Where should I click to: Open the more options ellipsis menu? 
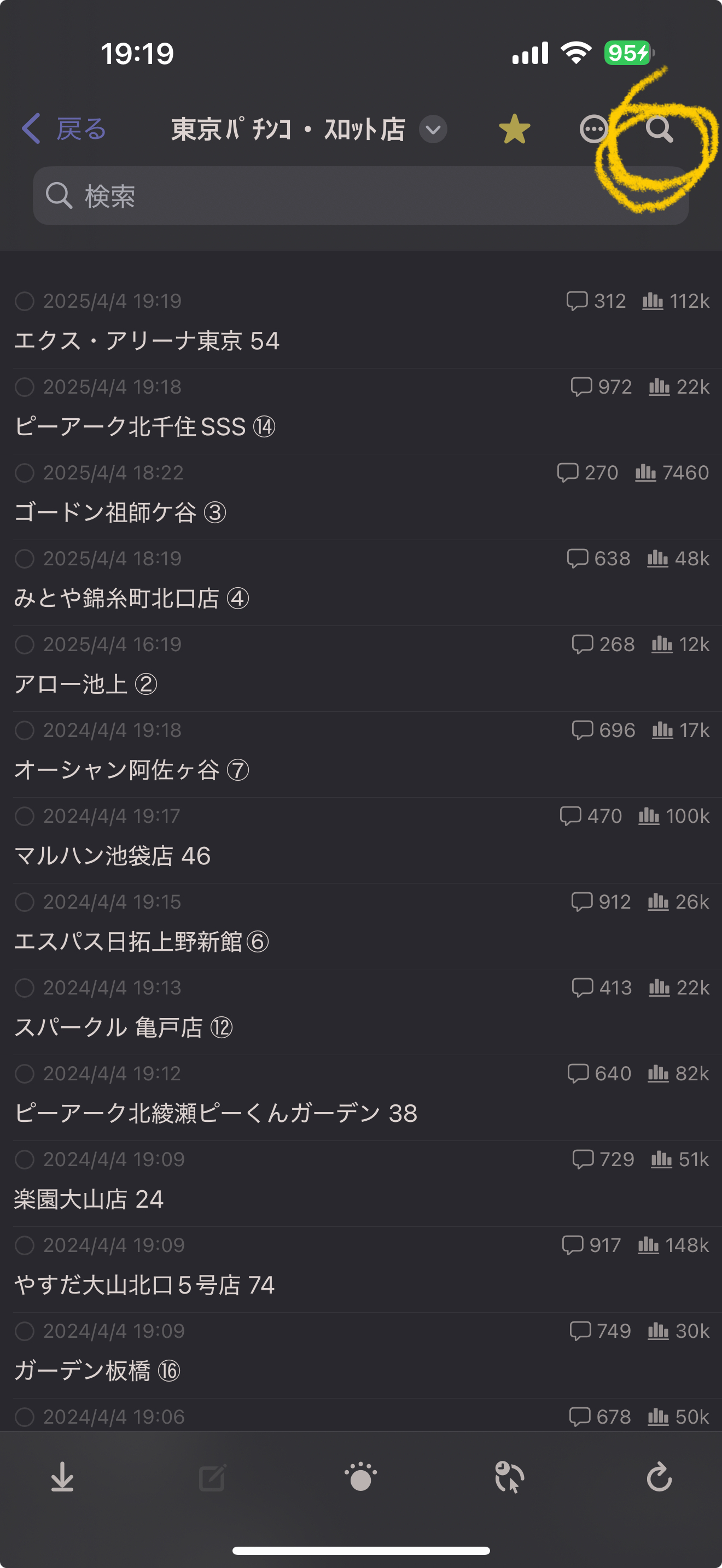[x=593, y=129]
